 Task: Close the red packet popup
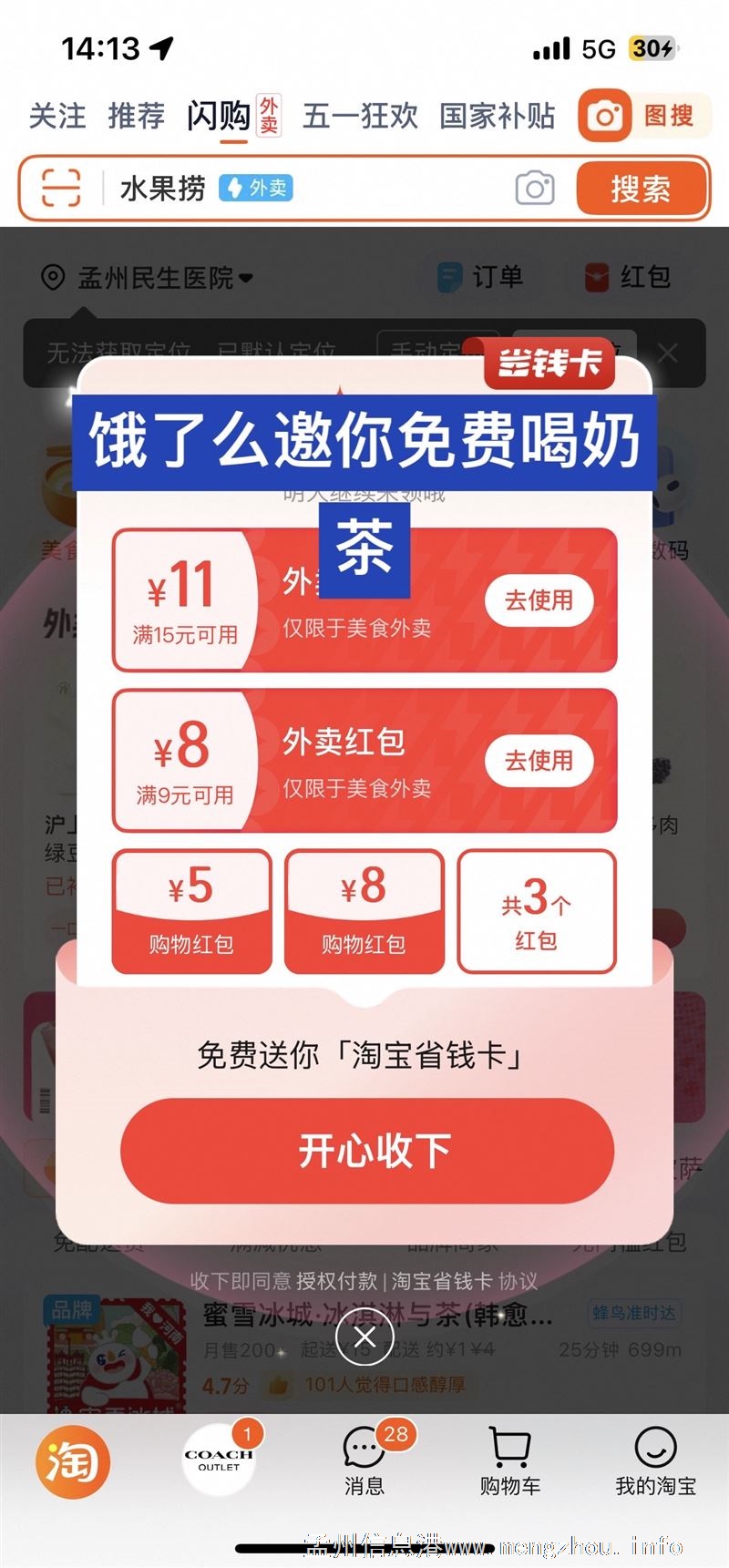364,1337
